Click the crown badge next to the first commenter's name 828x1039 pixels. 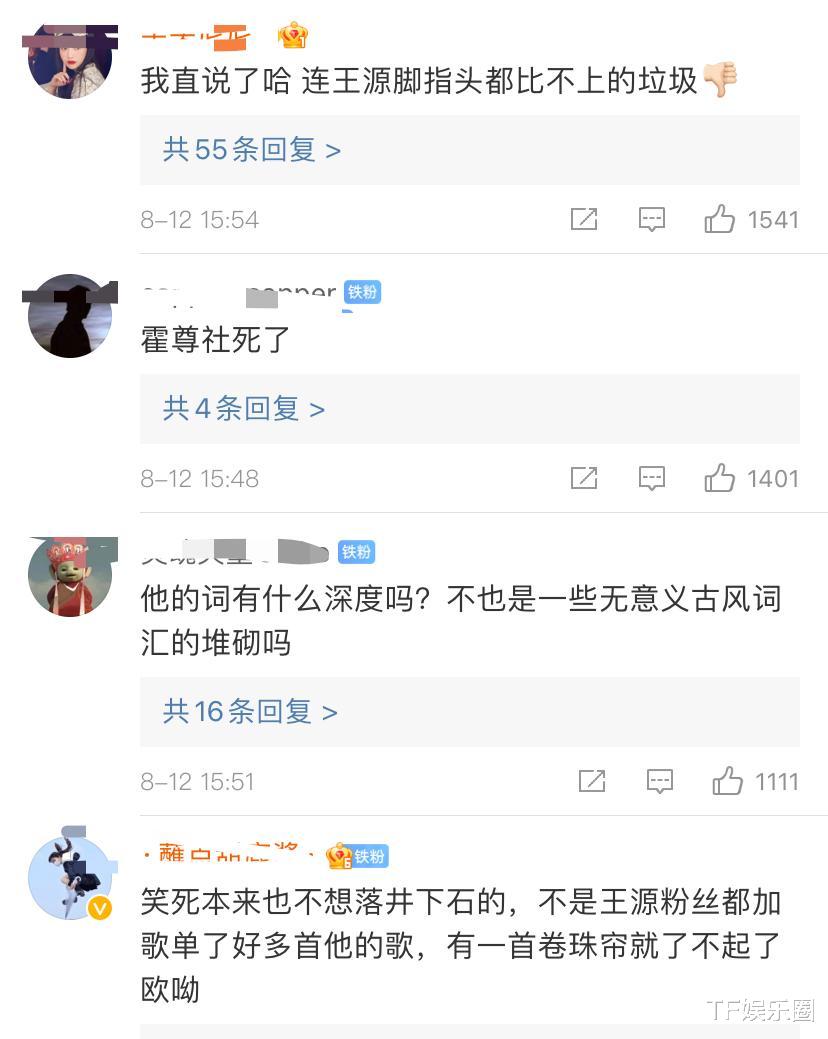[x=291, y=34]
